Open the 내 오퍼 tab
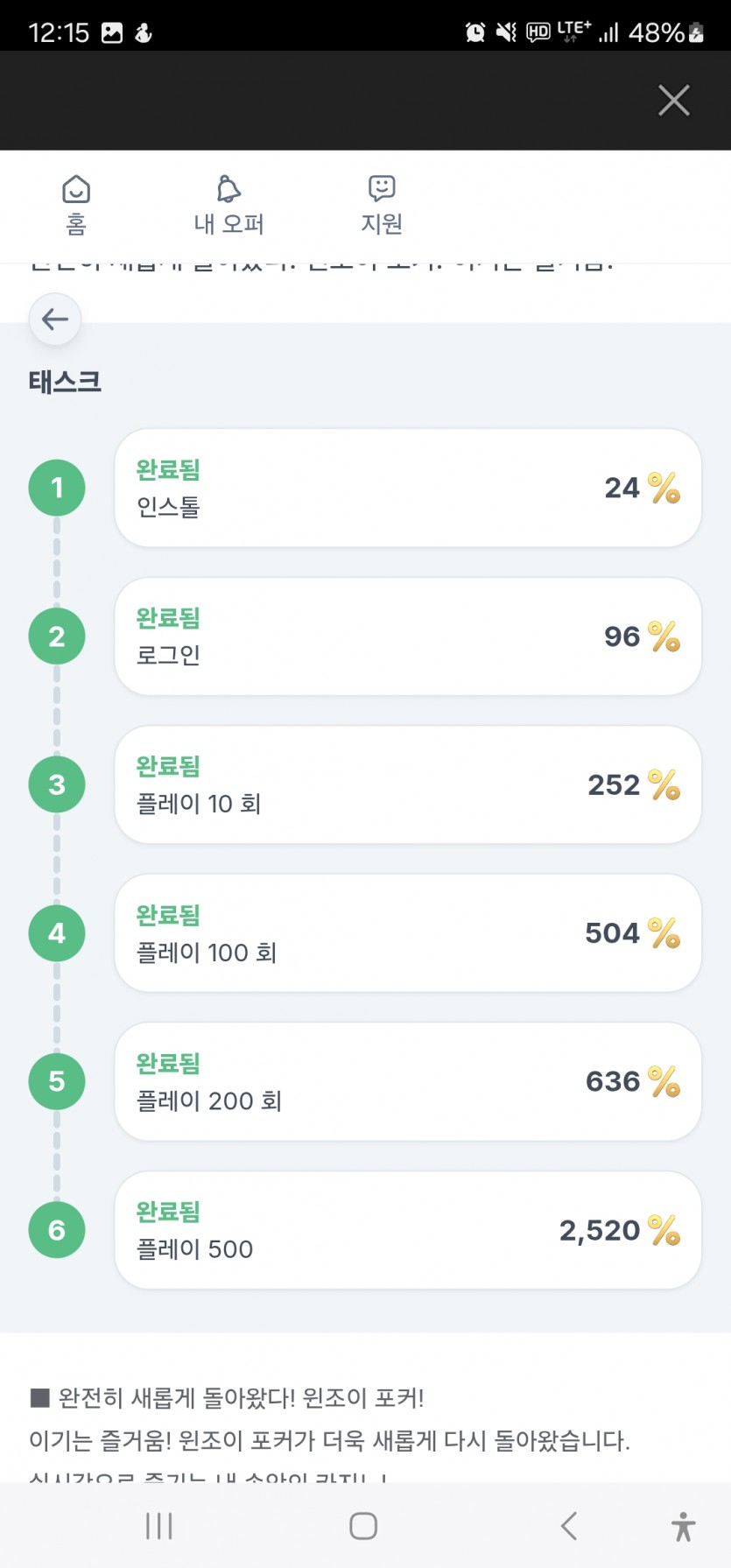 [x=228, y=205]
